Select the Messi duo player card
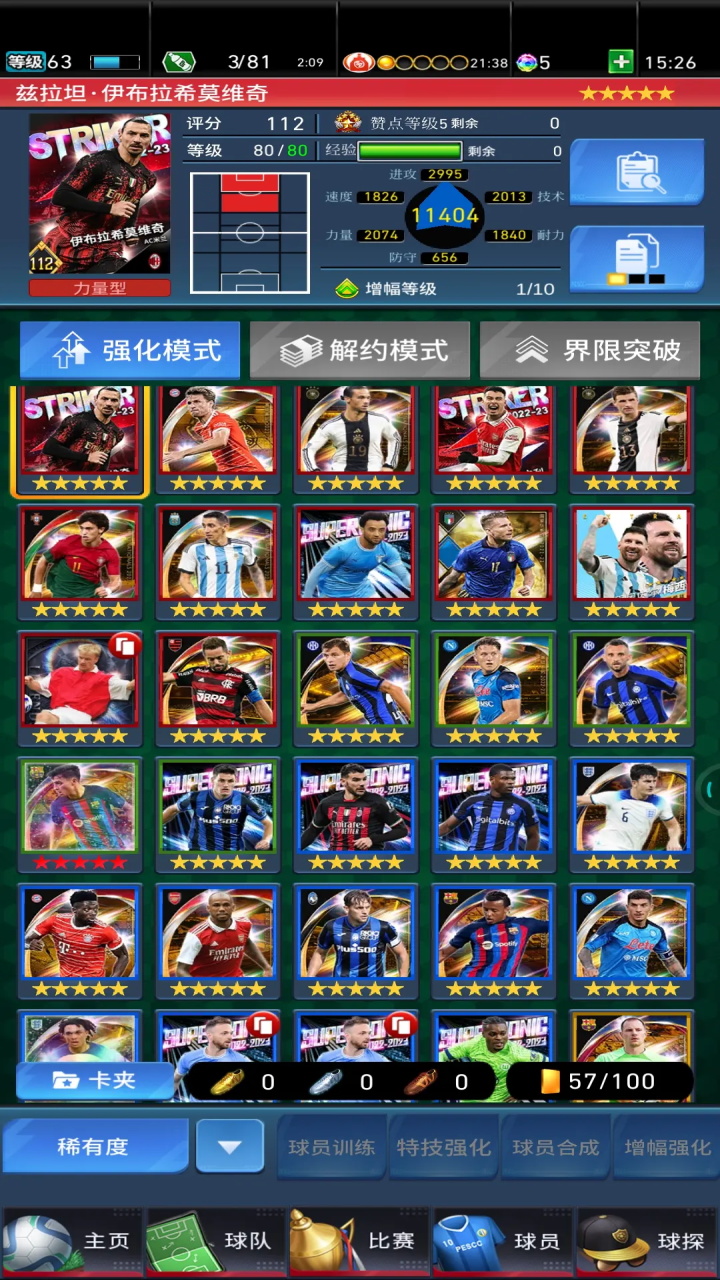Image resolution: width=720 pixels, height=1280 pixels. (x=631, y=560)
